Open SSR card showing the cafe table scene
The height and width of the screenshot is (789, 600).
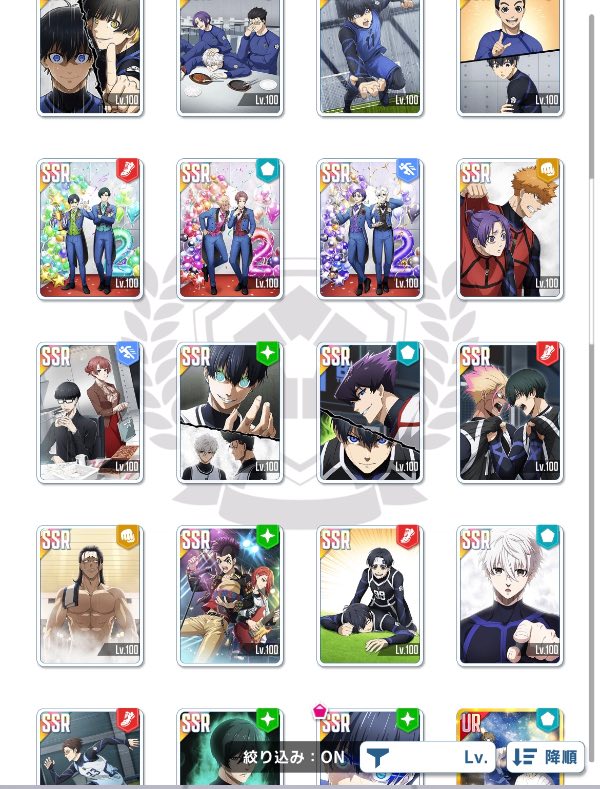(x=90, y=412)
